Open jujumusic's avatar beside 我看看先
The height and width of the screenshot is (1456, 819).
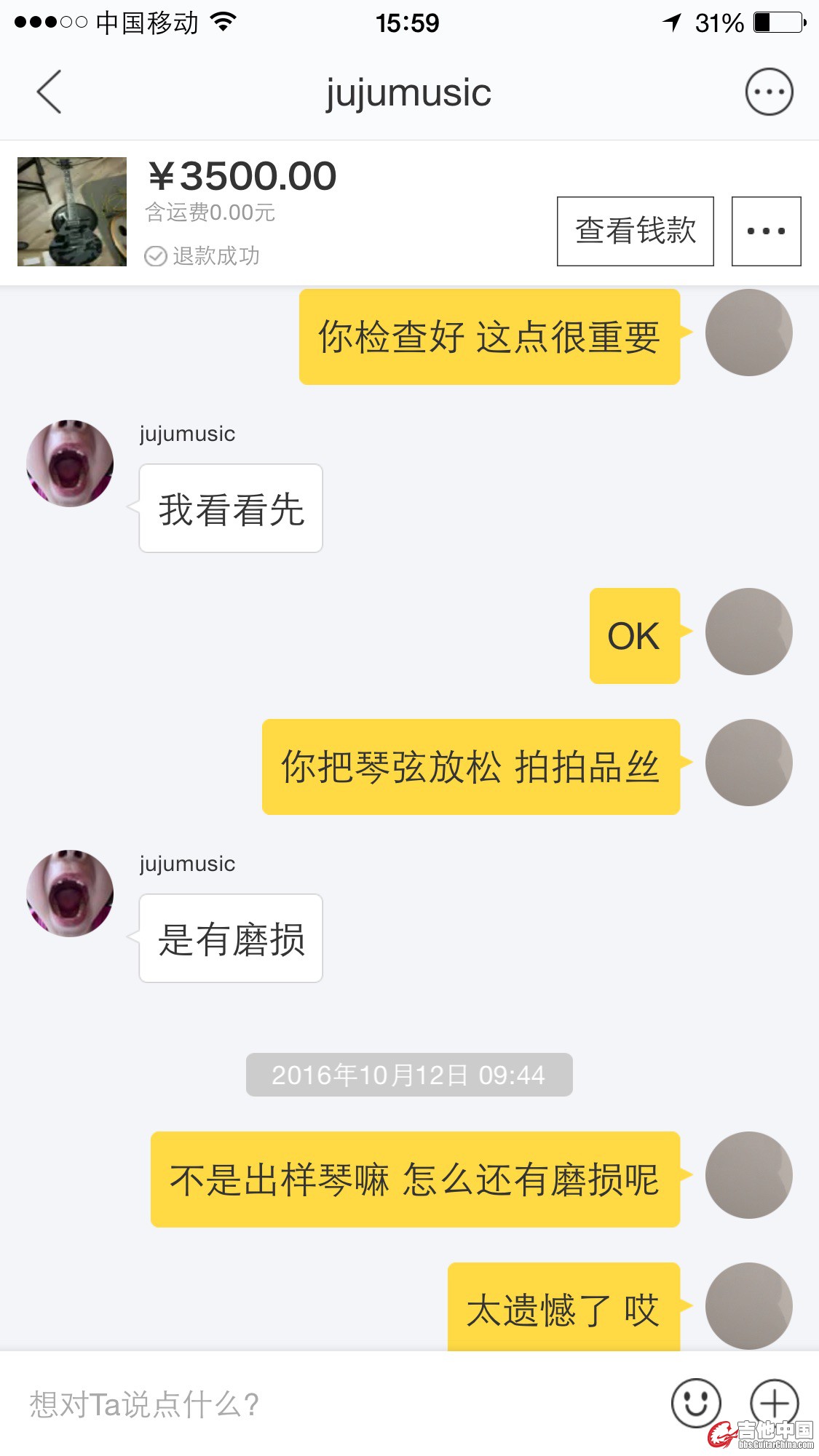pyautogui.click(x=70, y=464)
